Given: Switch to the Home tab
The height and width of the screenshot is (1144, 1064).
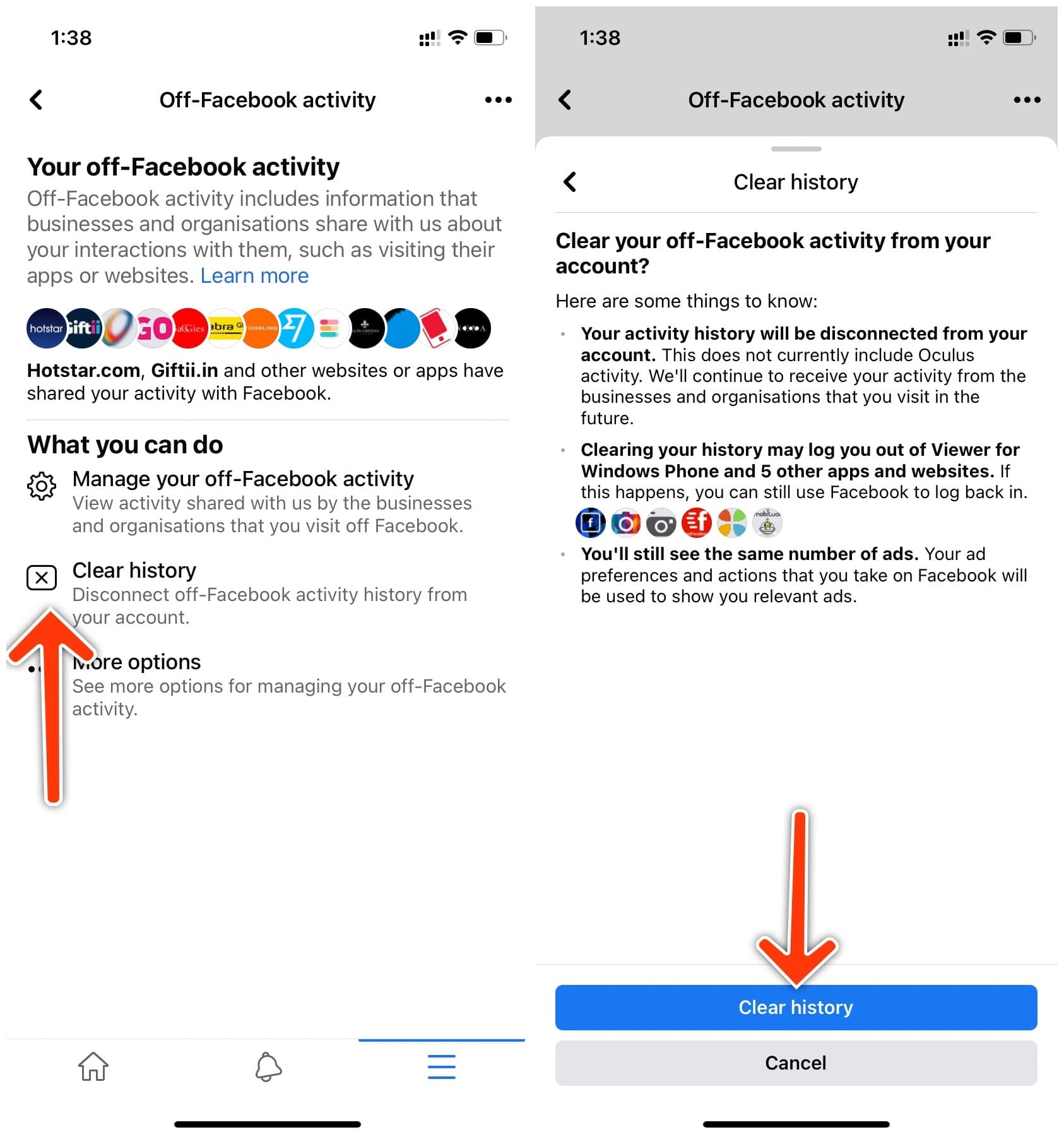Looking at the screenshot, I should (x=93, y=1066).
